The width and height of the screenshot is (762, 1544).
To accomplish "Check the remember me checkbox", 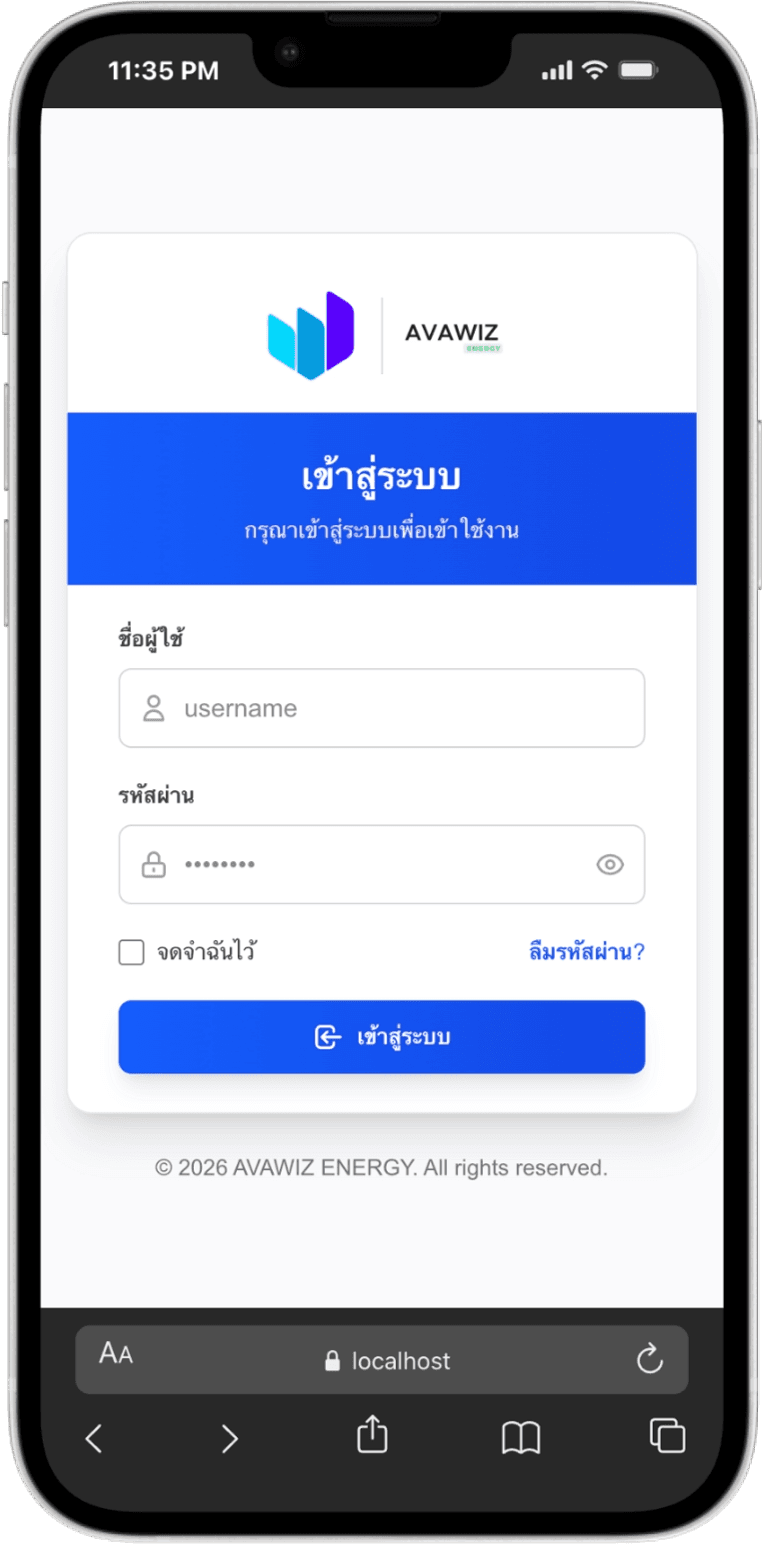I will tap(131, 952).
